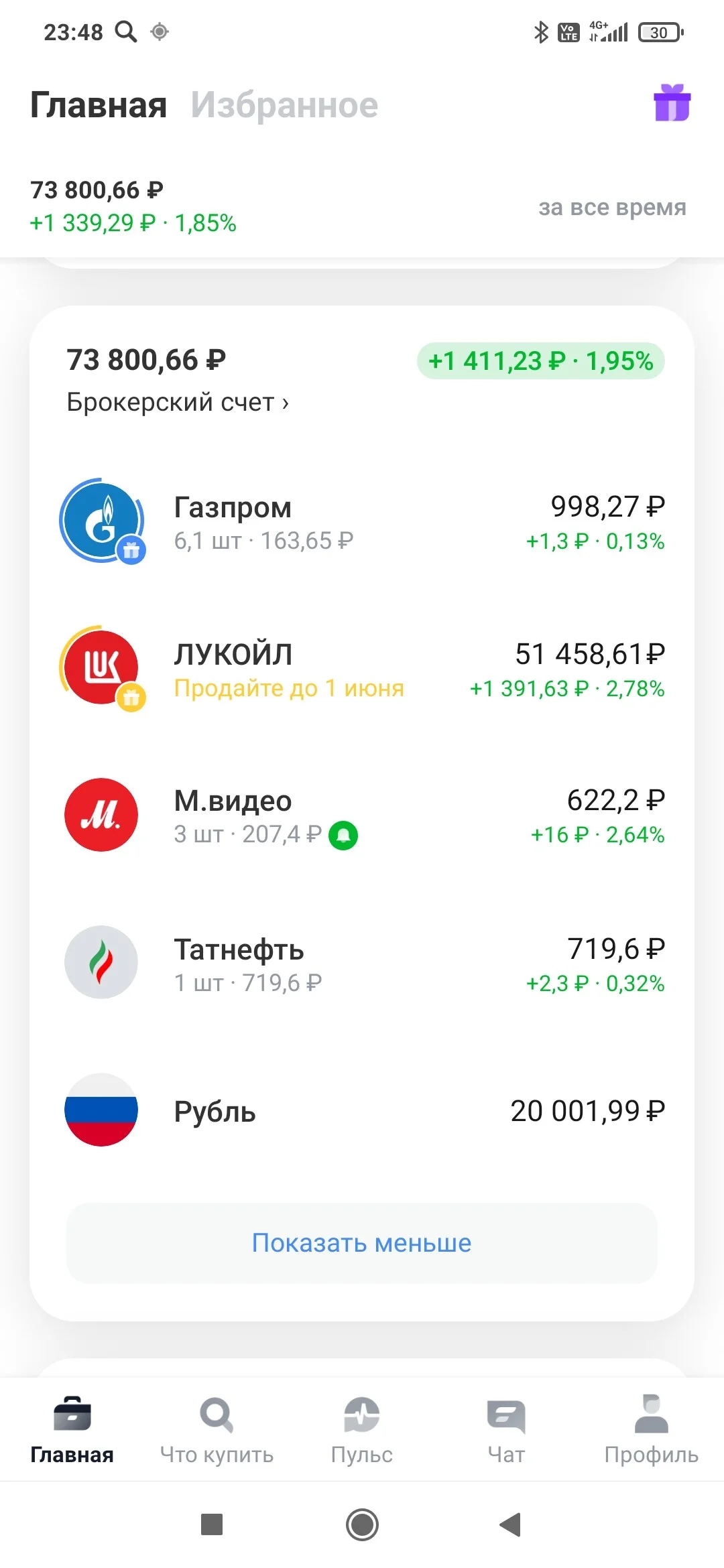Image resolution: width=724 pixels, height=1568 pixels.
Task: Tap the system back button
Action: click(511, 1525)
